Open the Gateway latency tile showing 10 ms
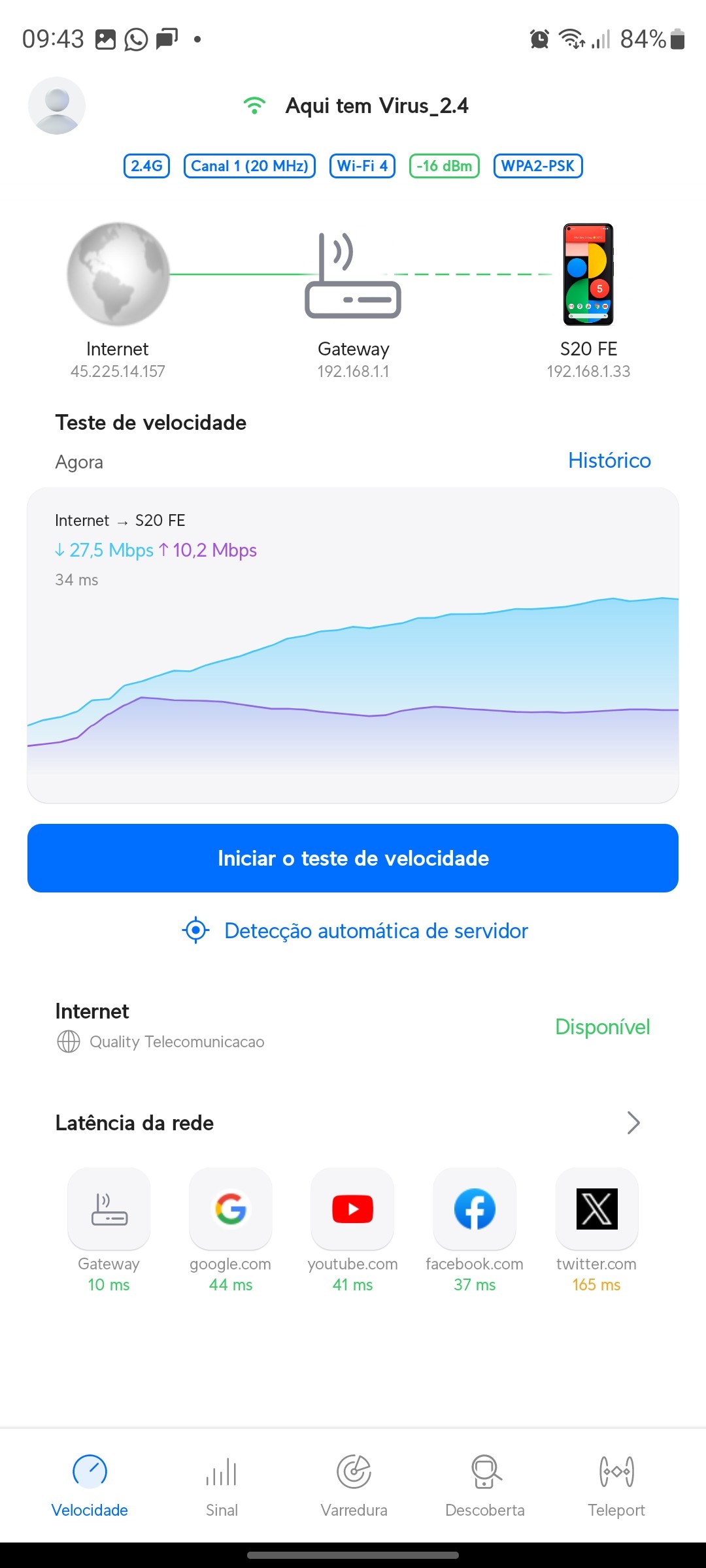This screenshot has width=706, height=1568. (x=109, y=1209)
